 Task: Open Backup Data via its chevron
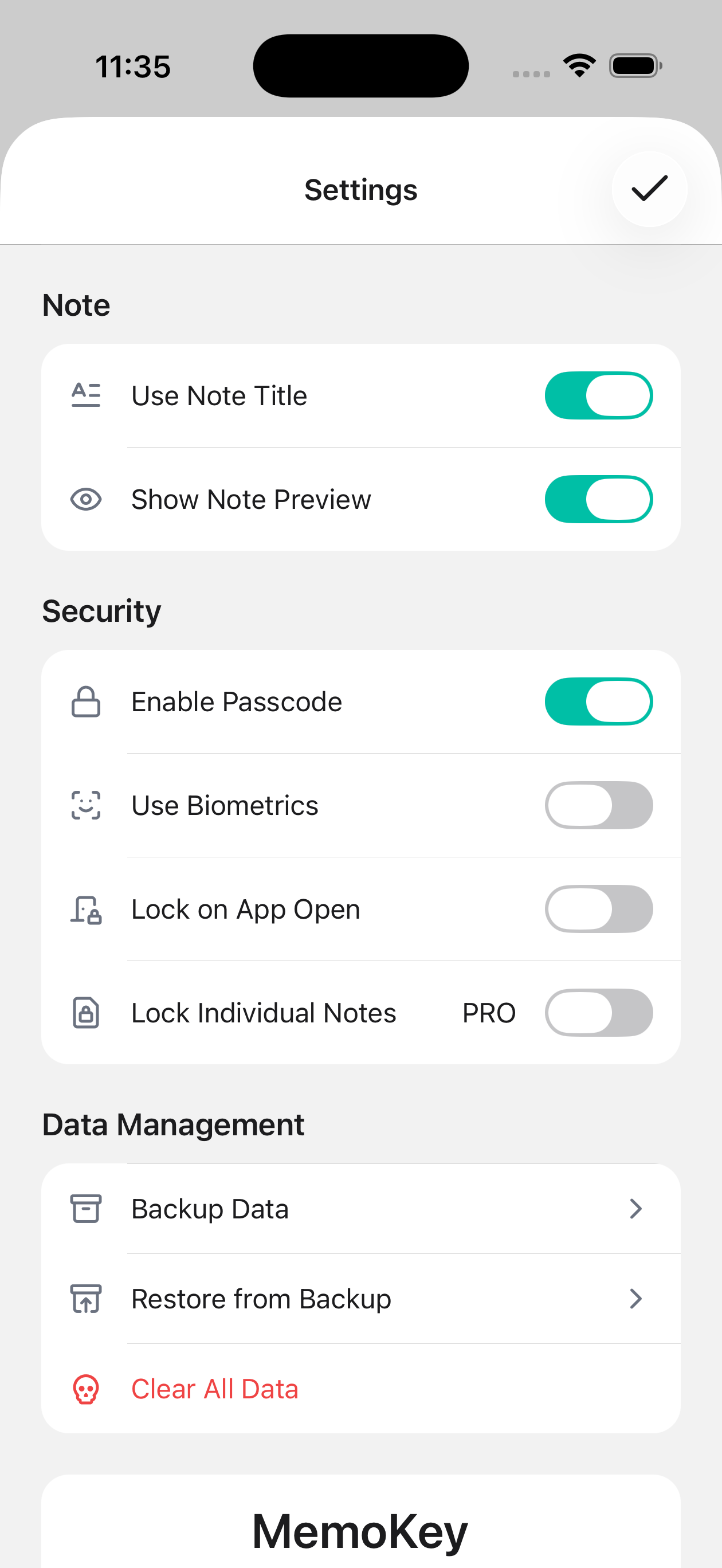tap(636, 1209)
